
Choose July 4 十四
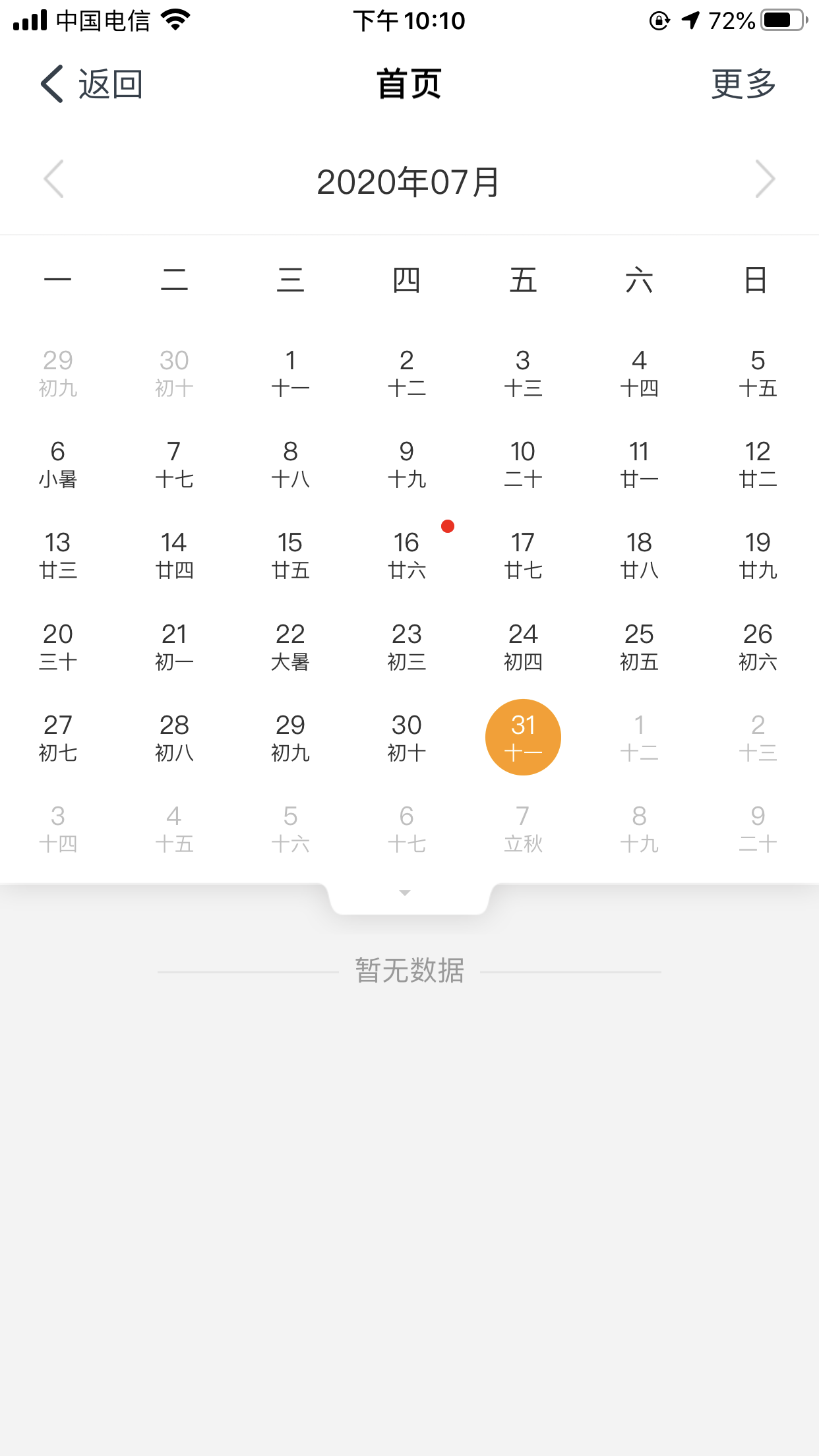pyautogui.click(x=639, y=373)
